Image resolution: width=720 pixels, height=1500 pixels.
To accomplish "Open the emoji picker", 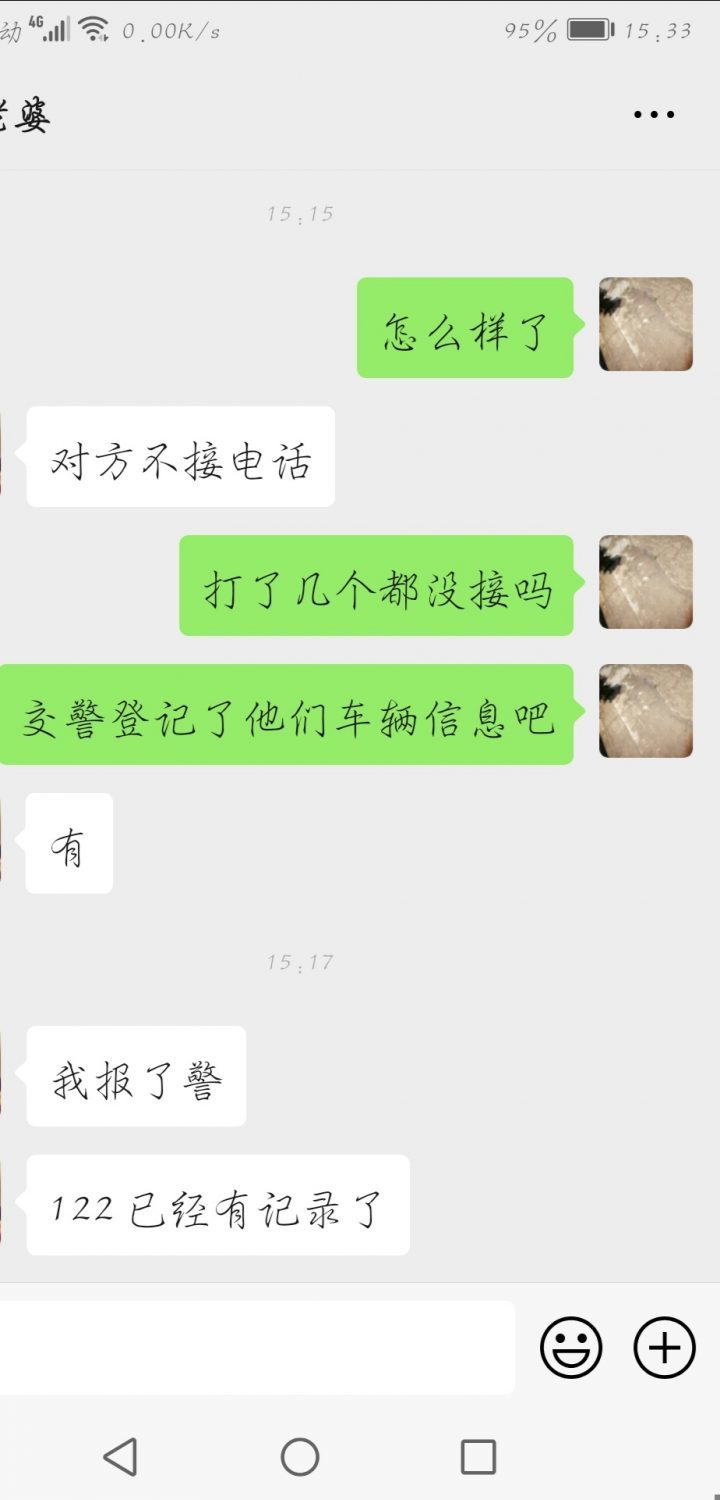I will [x=571, y=1347].
